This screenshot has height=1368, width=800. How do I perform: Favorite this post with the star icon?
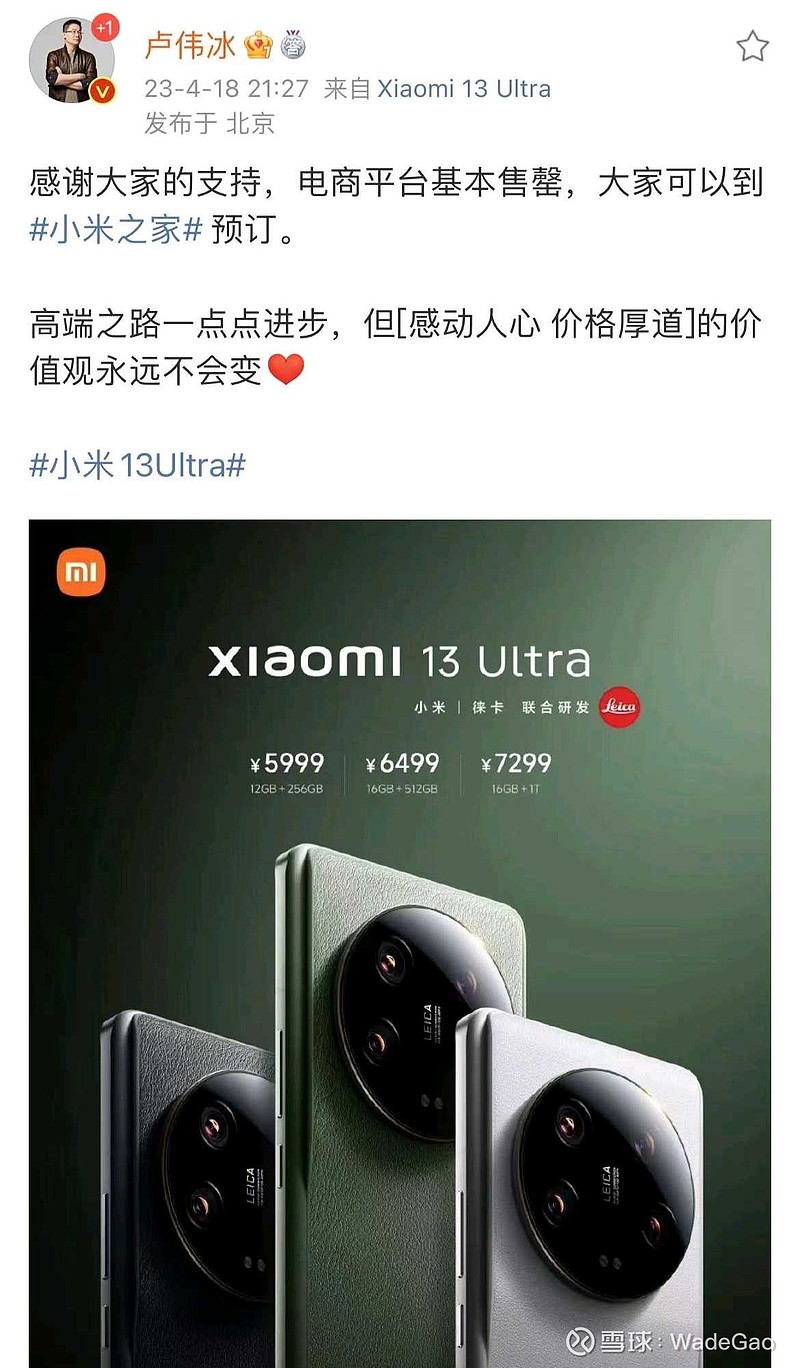[x=752, y=46]
